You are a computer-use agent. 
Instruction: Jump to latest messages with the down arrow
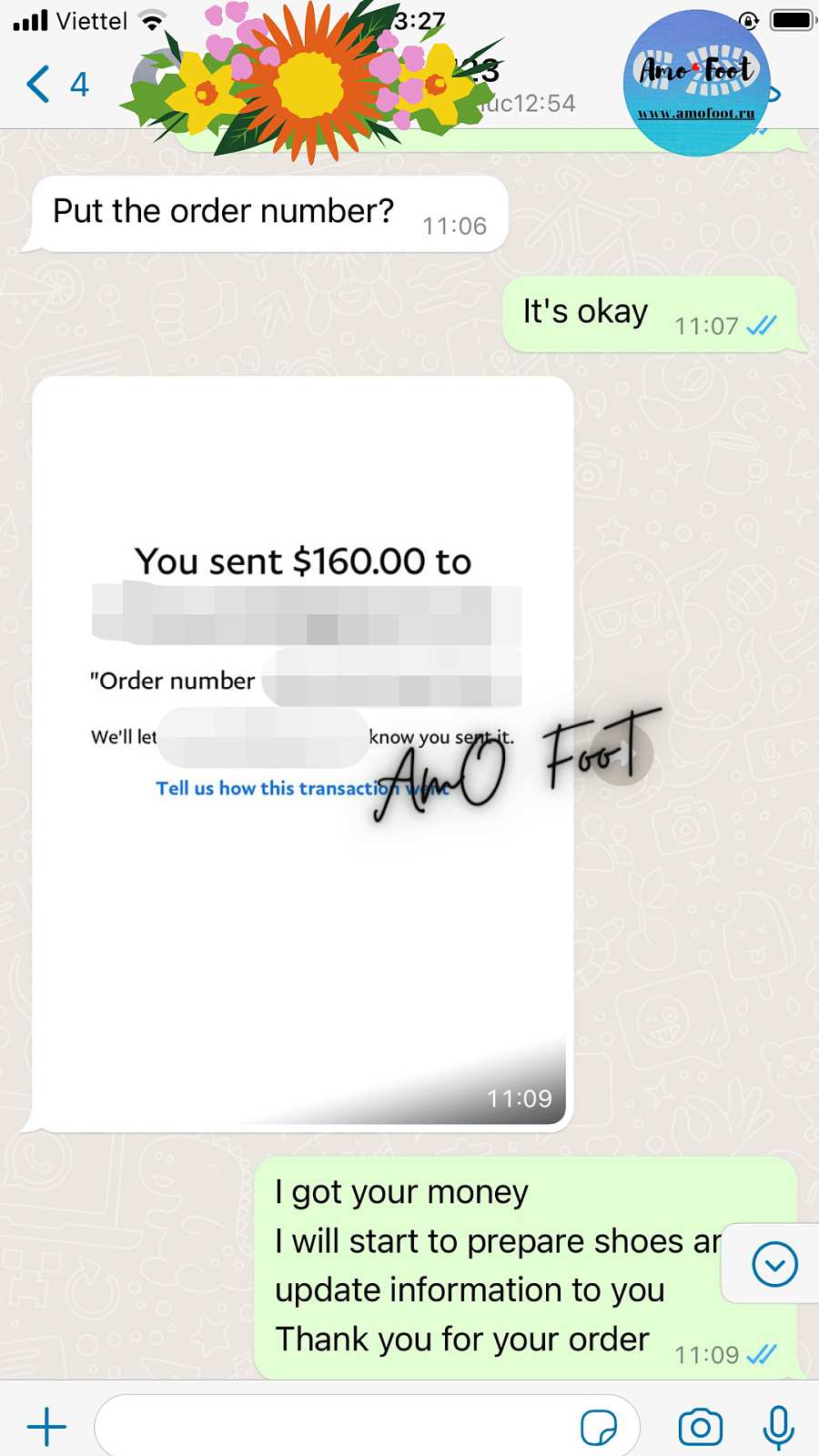click(774, 1264)
